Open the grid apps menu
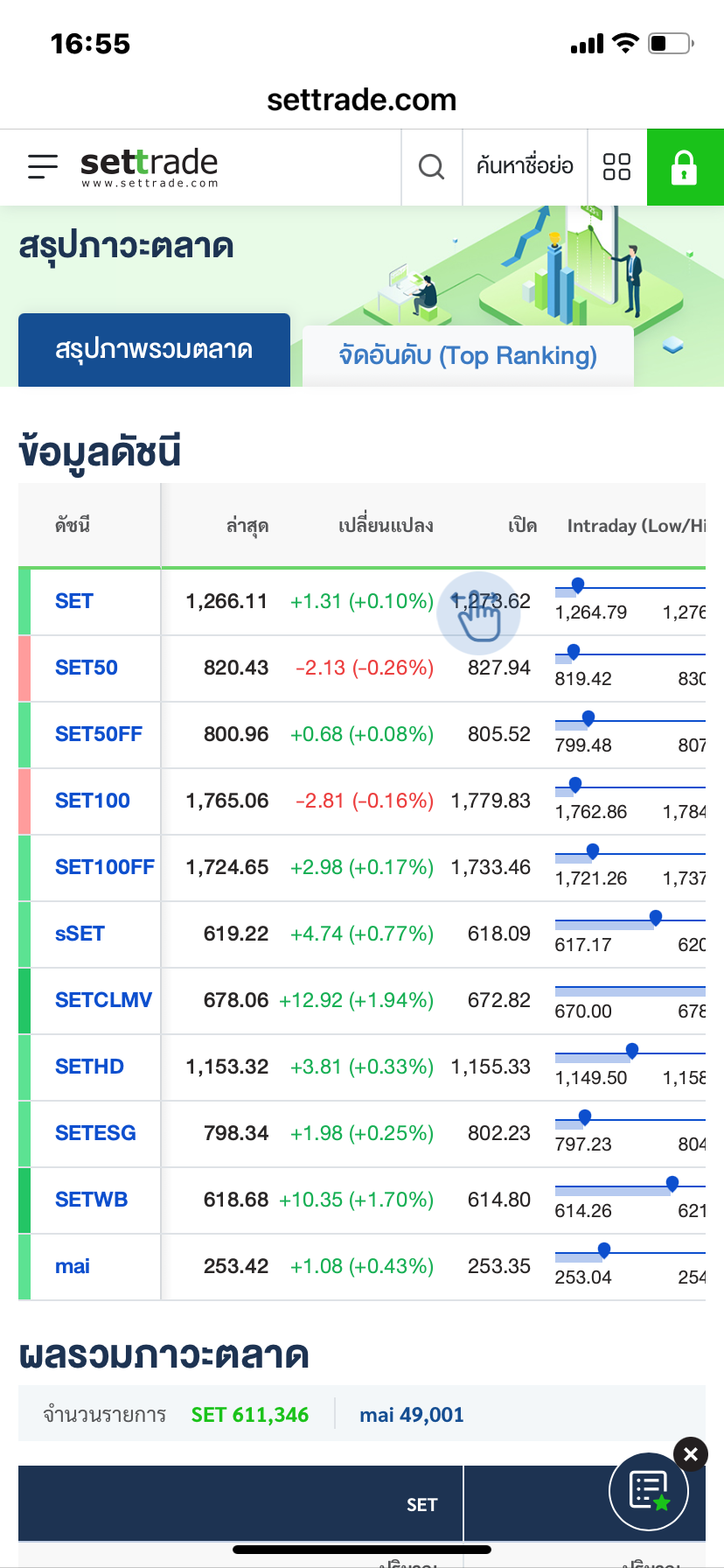 617,166
